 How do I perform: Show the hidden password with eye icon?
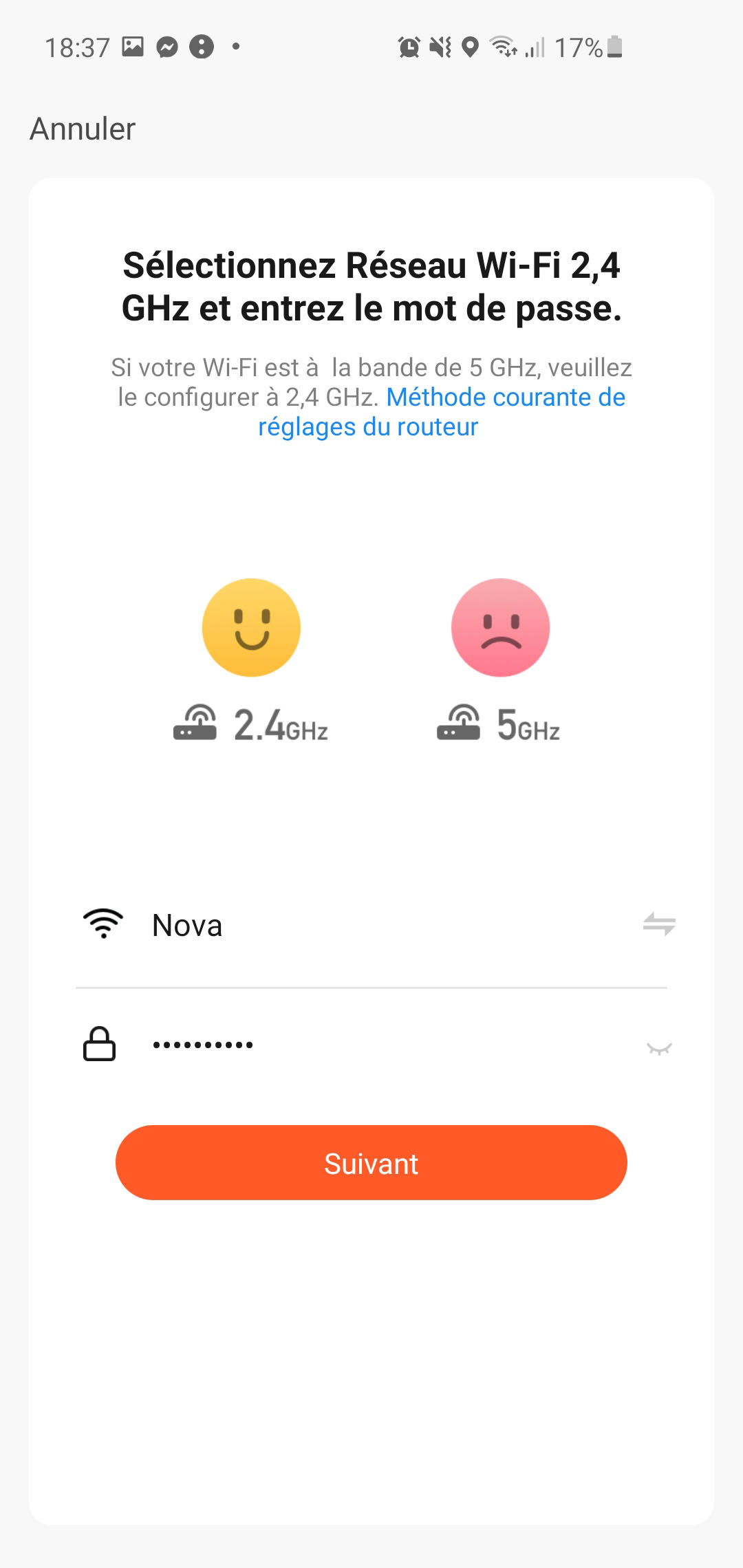pos(658,1048)
